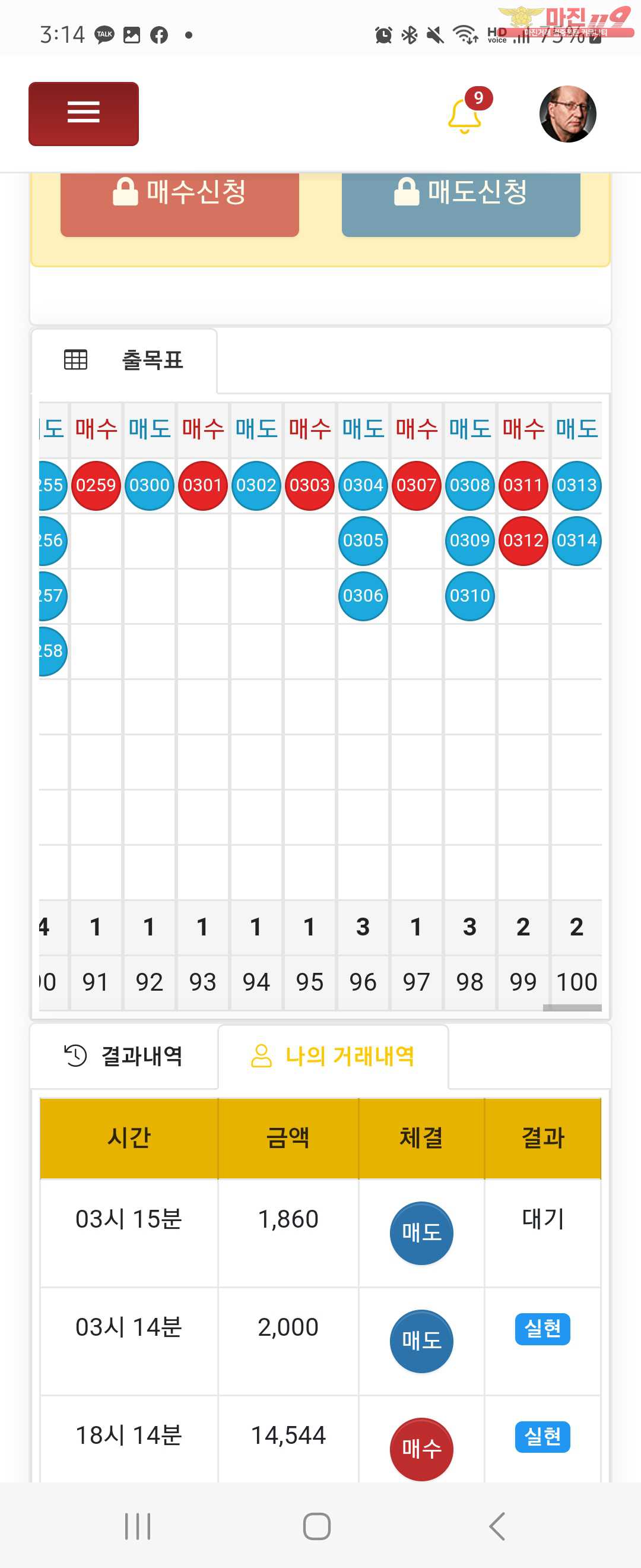Go to the home screen

[x=317, y=1526]
